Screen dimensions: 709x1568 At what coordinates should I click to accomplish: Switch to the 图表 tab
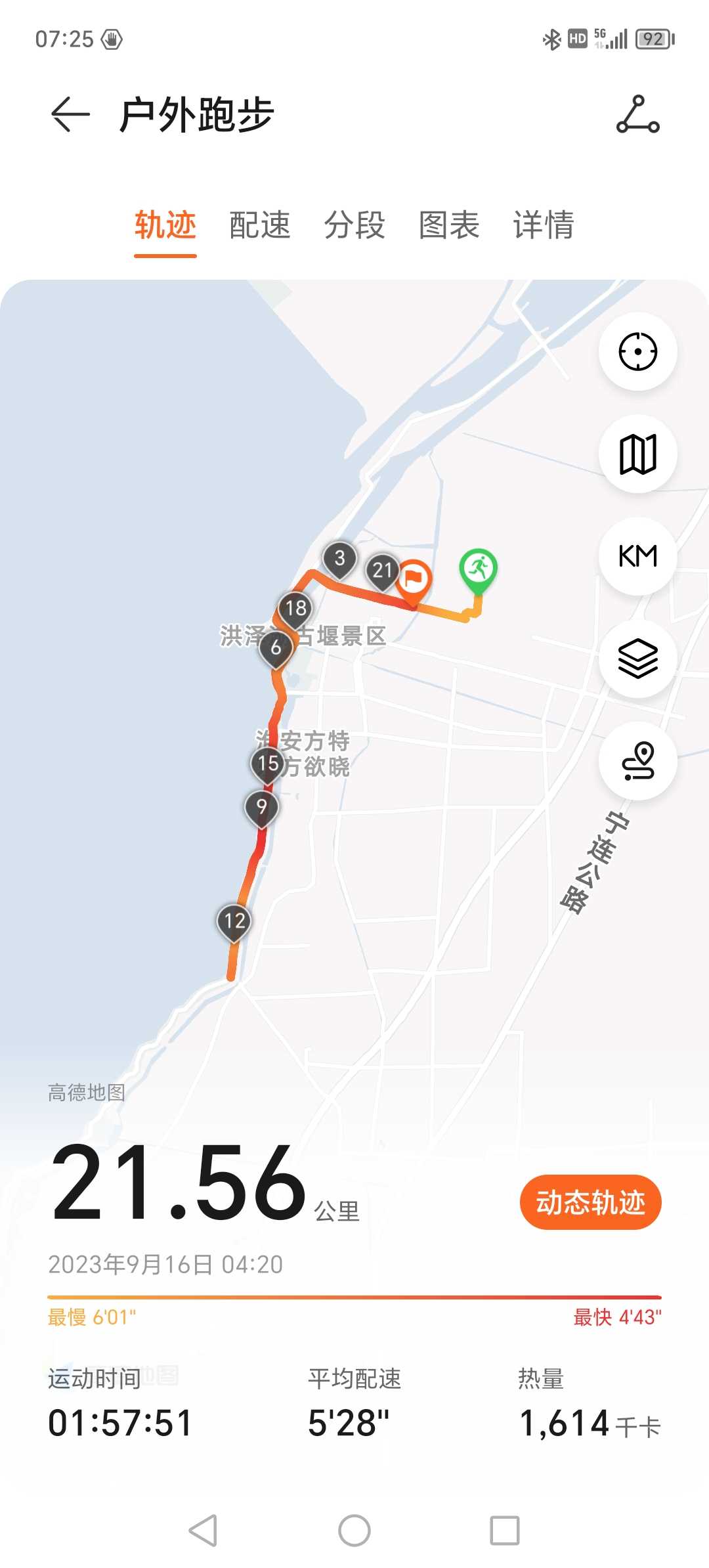click(x=449, y=225)
